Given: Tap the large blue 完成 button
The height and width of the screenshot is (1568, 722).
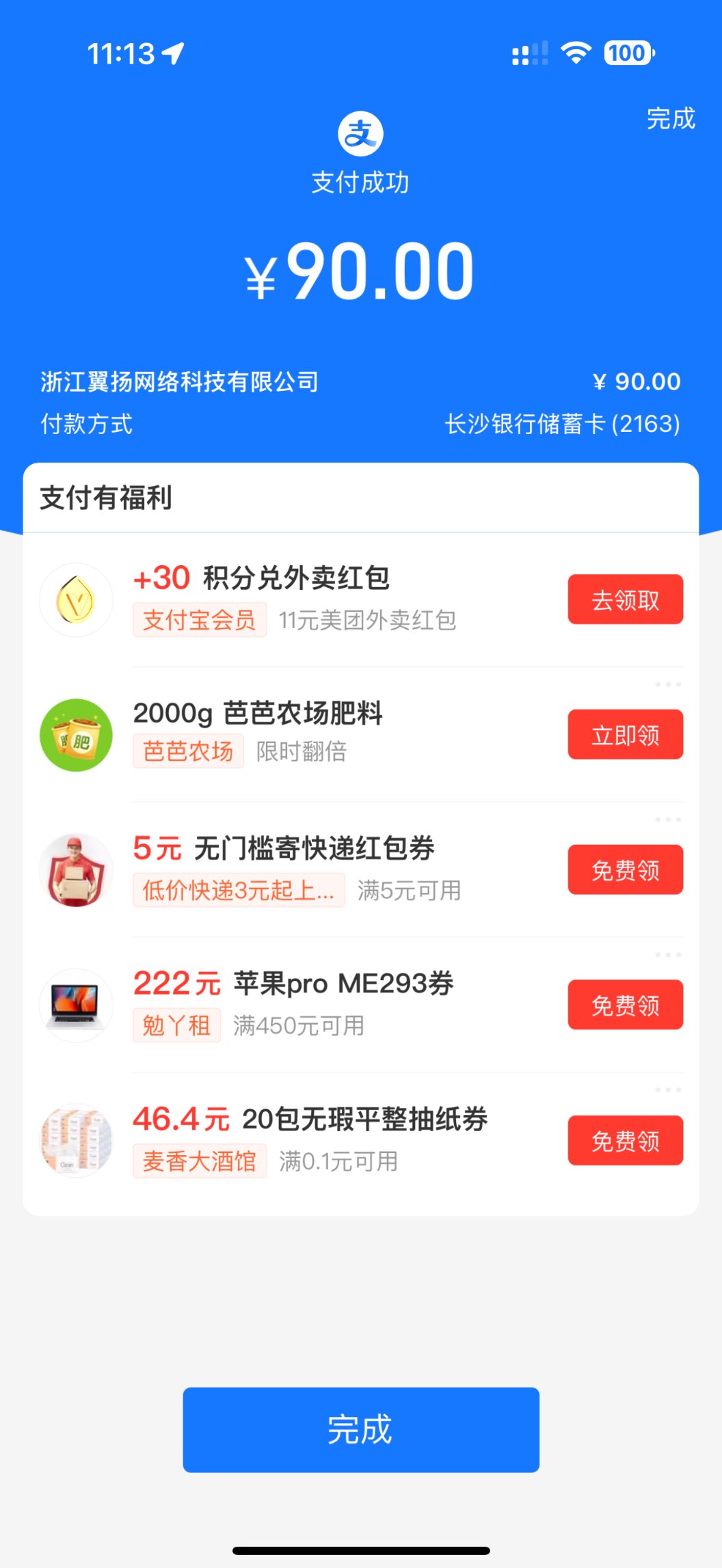Looking at the screenshot, I should click(x=360, y=1429).
